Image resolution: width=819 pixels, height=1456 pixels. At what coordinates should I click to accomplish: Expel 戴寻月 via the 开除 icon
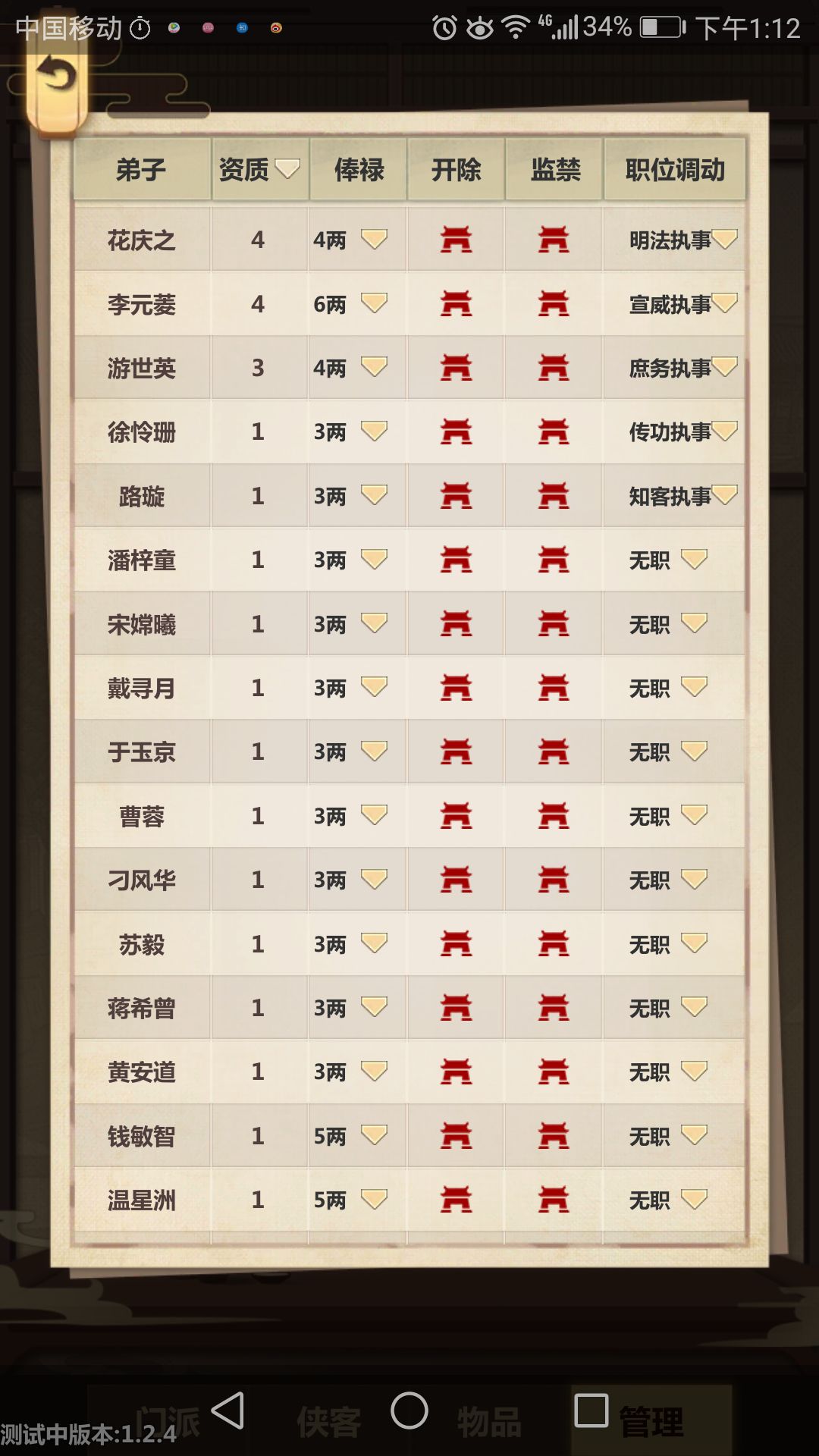point(456,688)
